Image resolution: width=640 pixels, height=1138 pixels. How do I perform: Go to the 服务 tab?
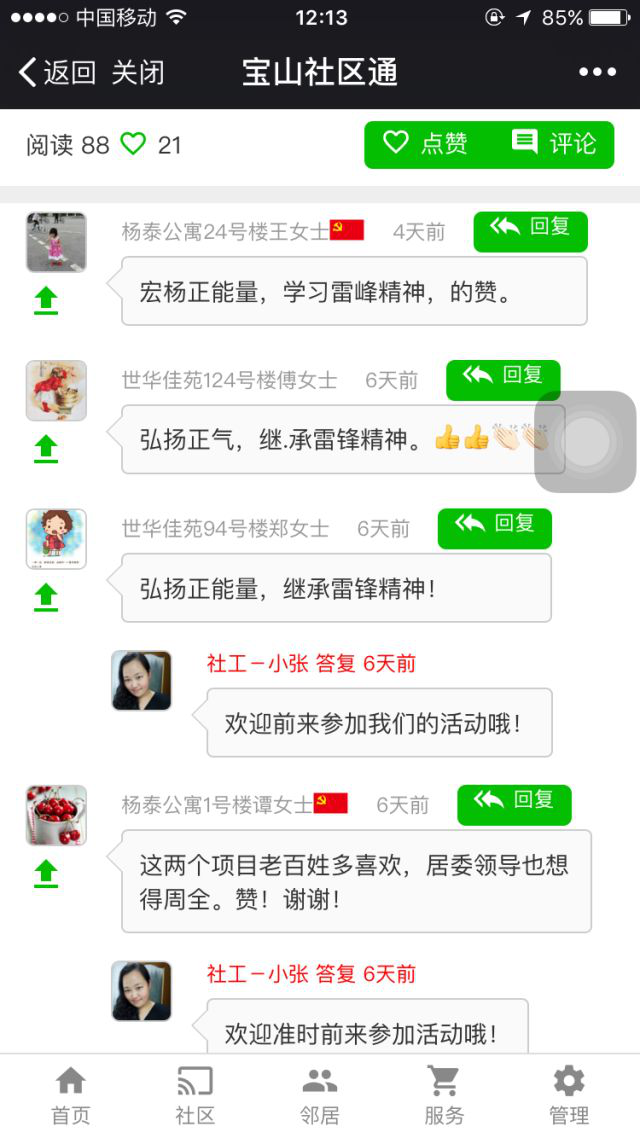[444, 1095]
